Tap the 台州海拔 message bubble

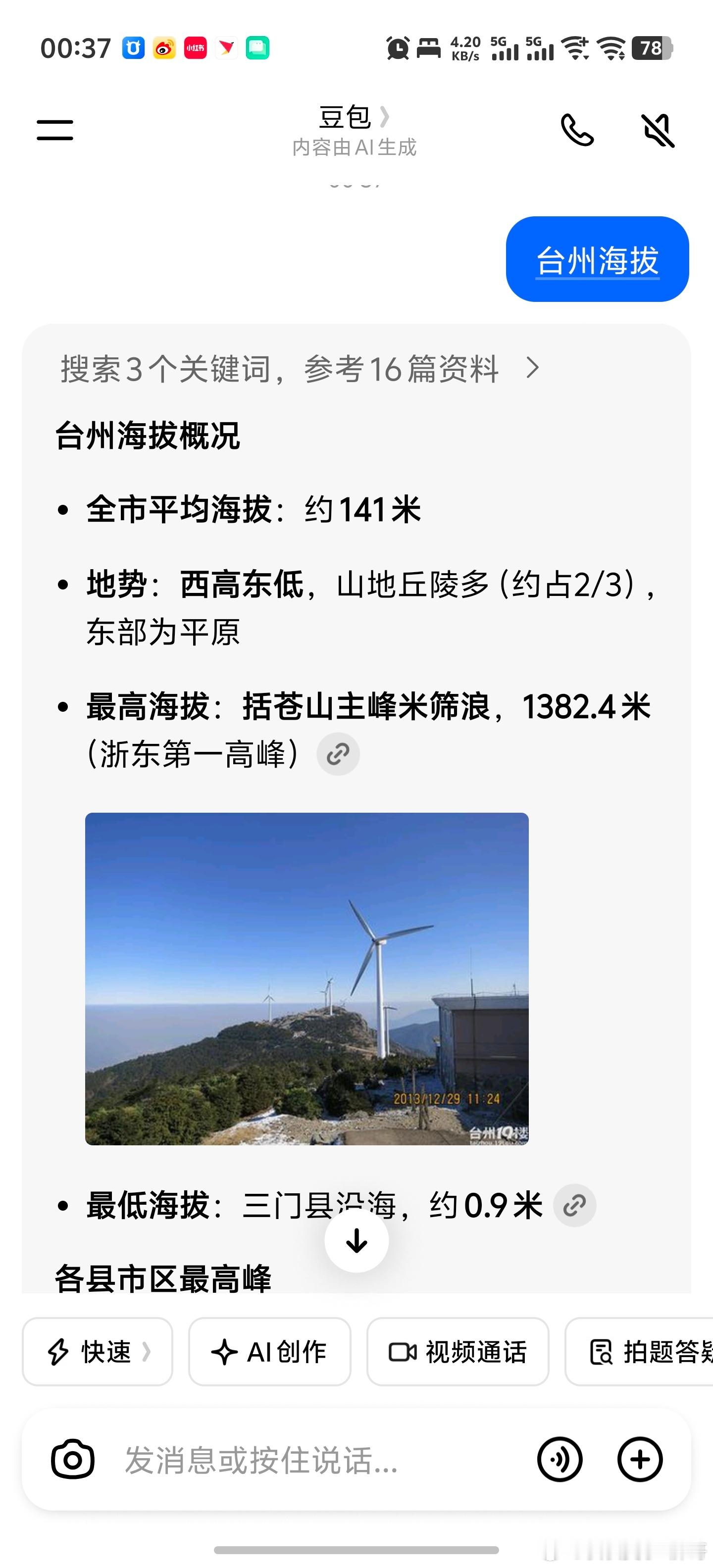[x=597, y=260]
